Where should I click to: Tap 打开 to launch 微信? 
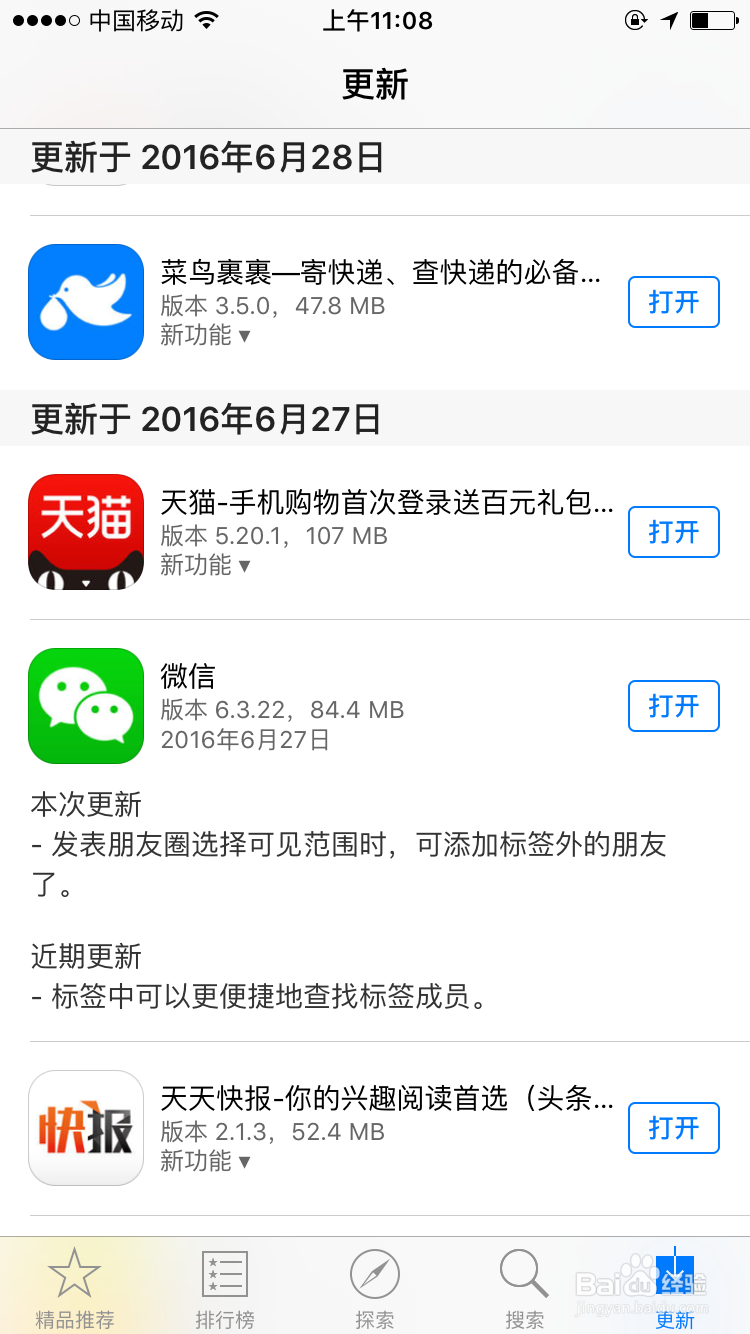[673, 706]
